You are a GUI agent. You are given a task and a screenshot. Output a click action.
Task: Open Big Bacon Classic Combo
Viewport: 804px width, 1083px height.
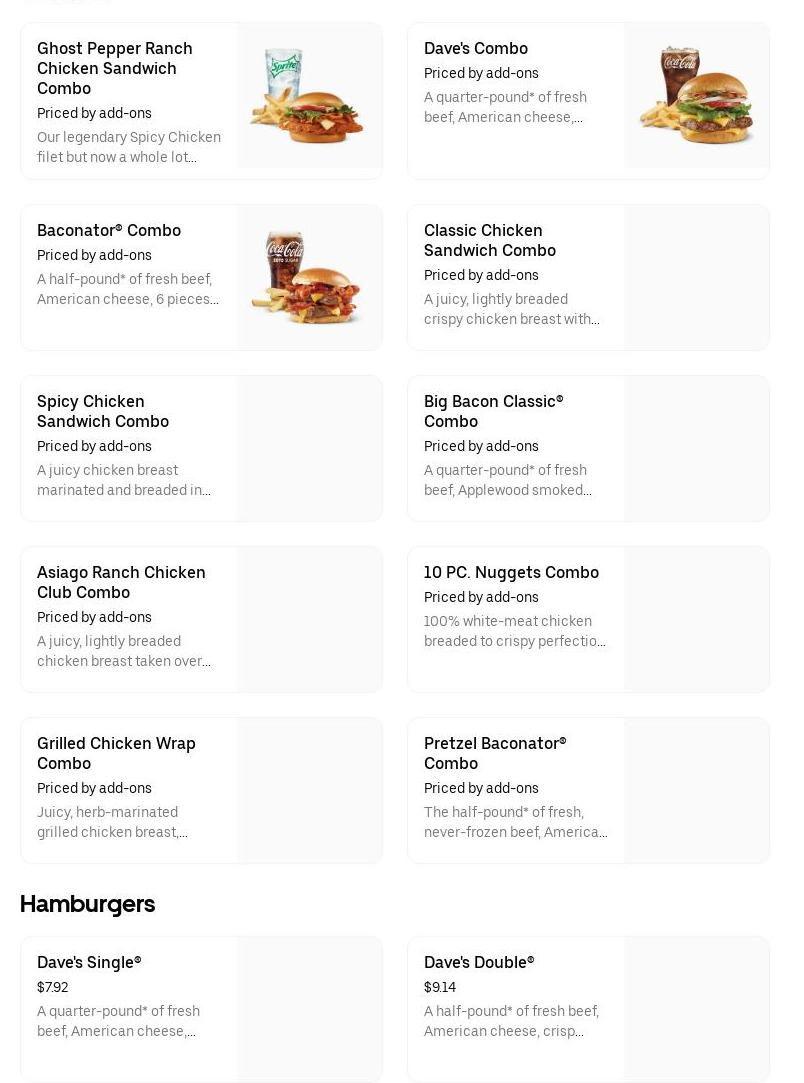point(588,448)
